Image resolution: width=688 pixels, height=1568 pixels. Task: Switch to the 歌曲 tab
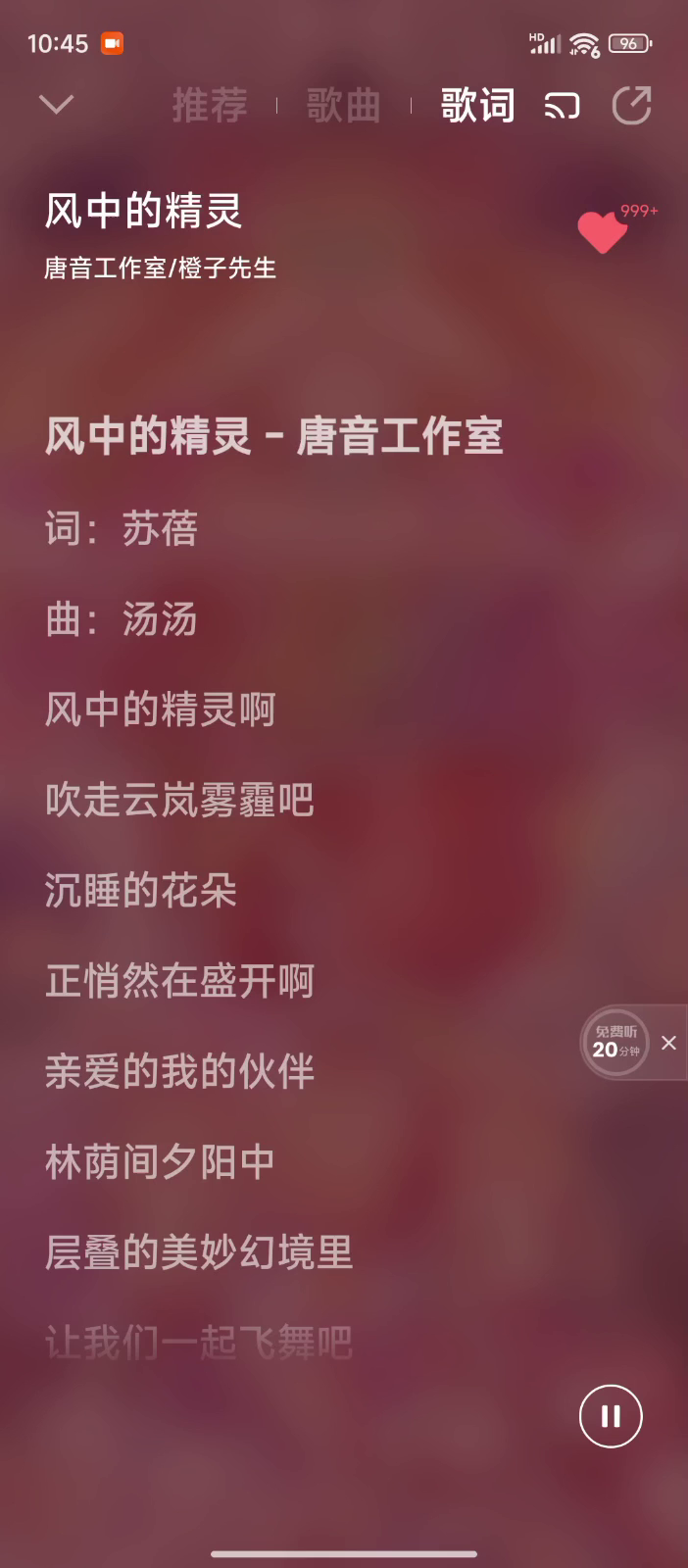click(x=343, y=105)
